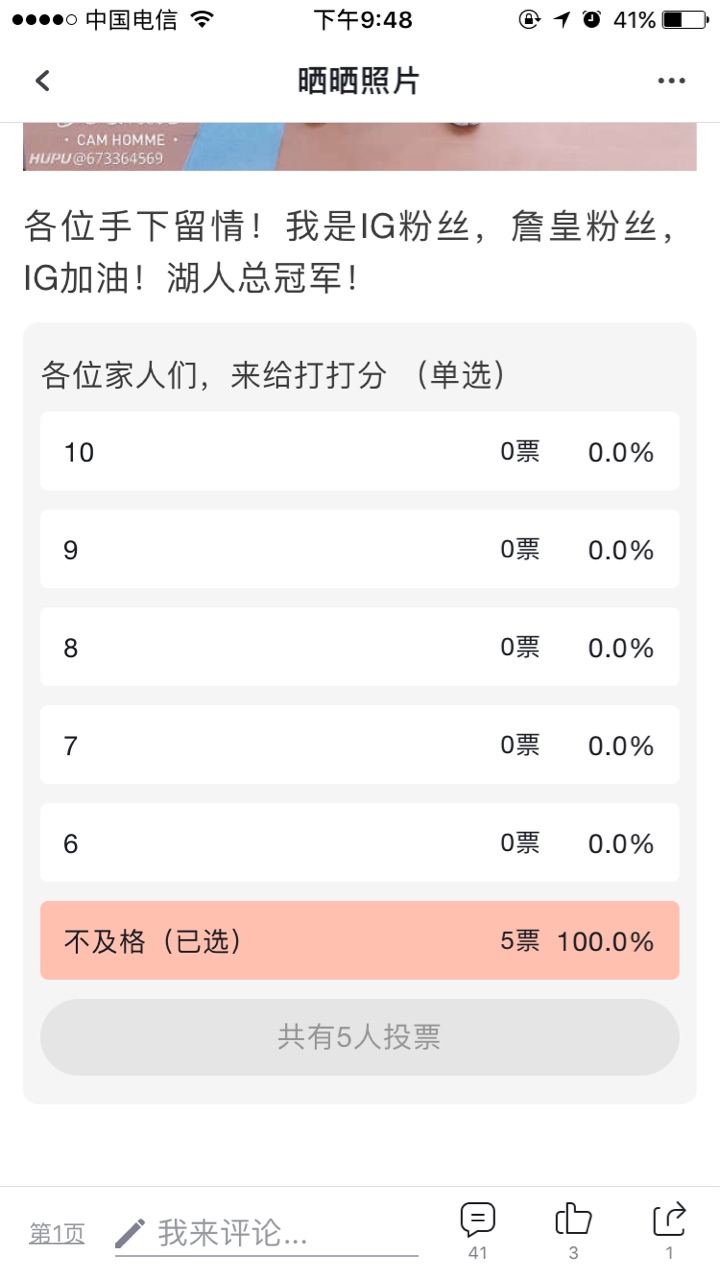Choose the 9 score option
The width and height of the screenshot is (720, 1280).
[x=360, y=549]
